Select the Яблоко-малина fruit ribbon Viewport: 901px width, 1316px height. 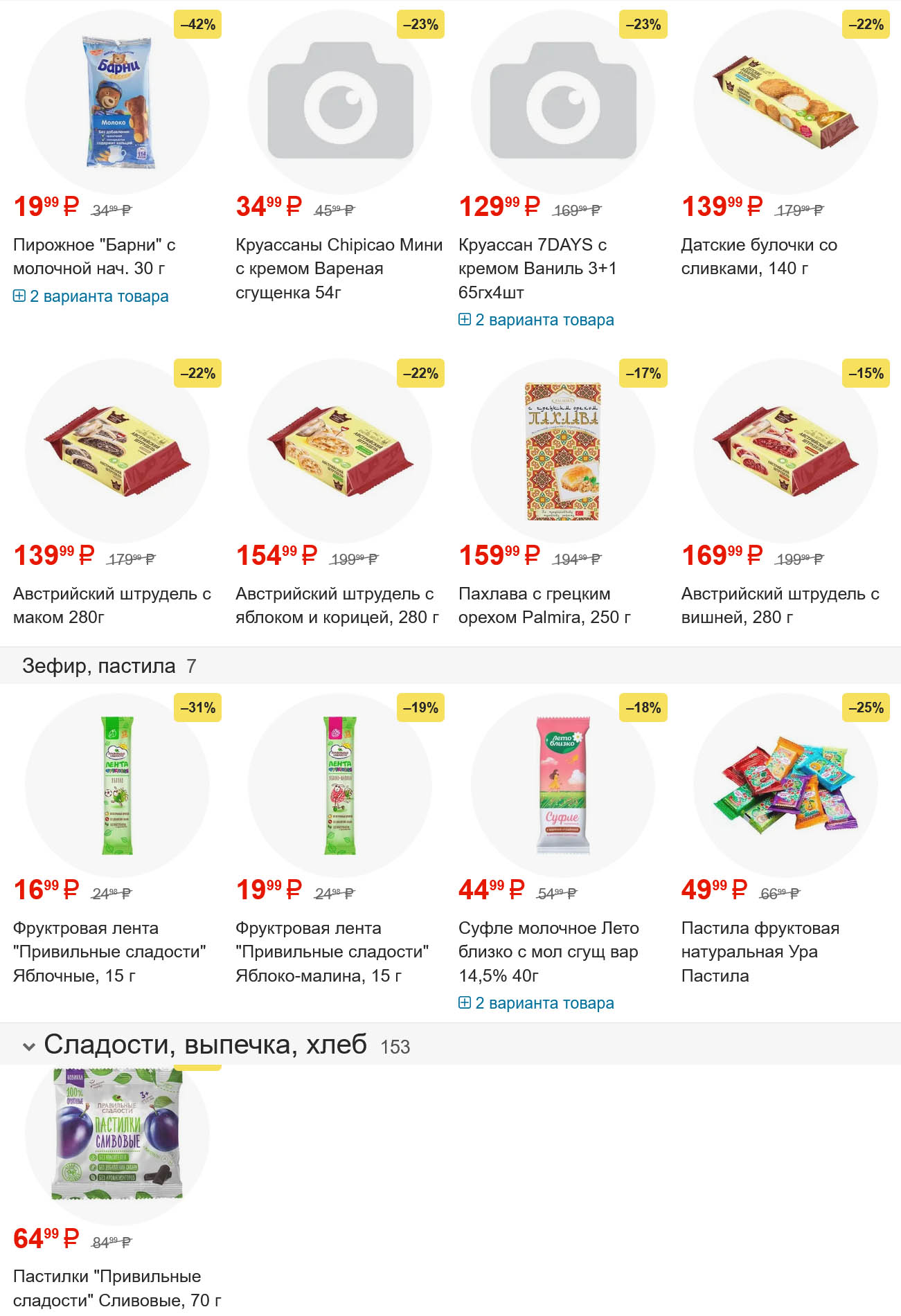coord(332,951)
